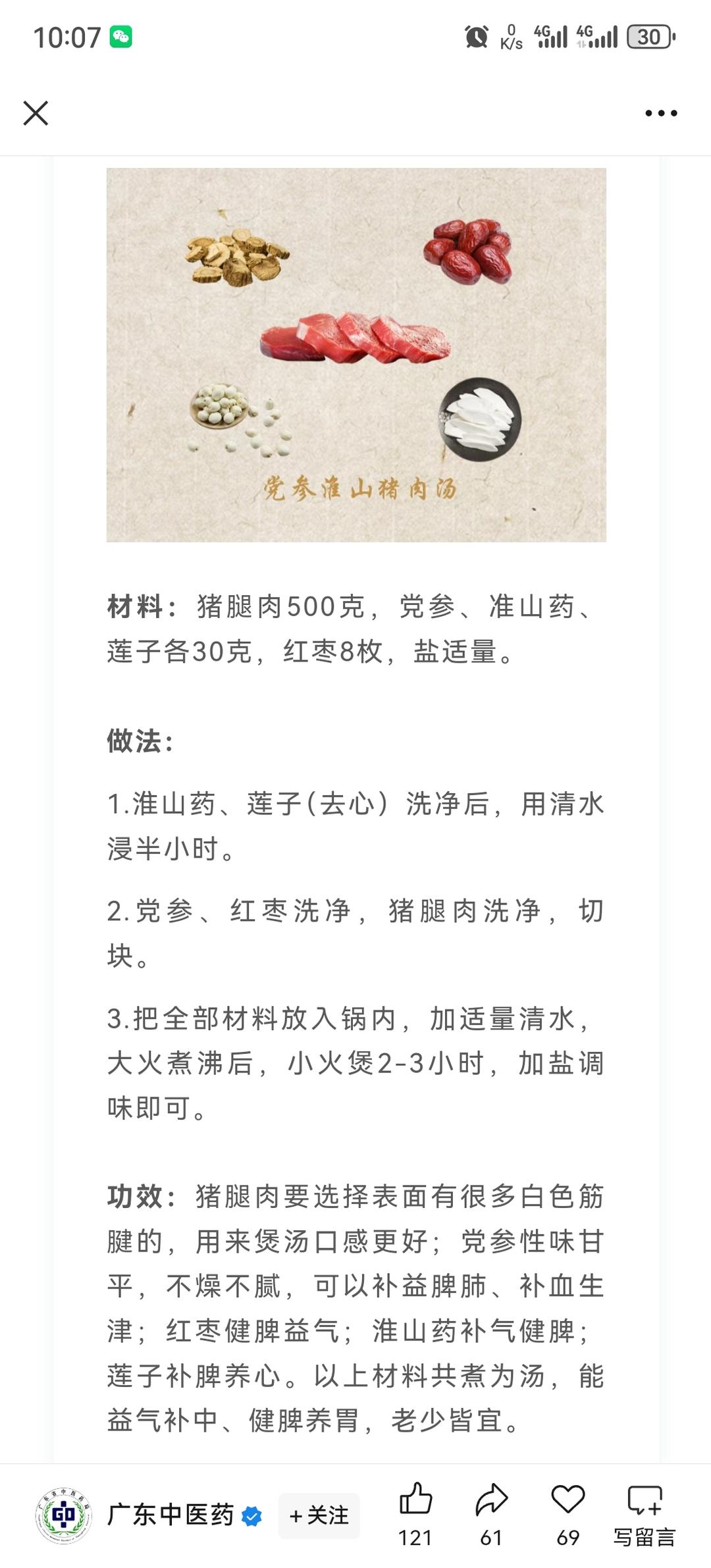
Task: Follow 广东中医药 with the 关注 button
Action: tap(319, 1515)
